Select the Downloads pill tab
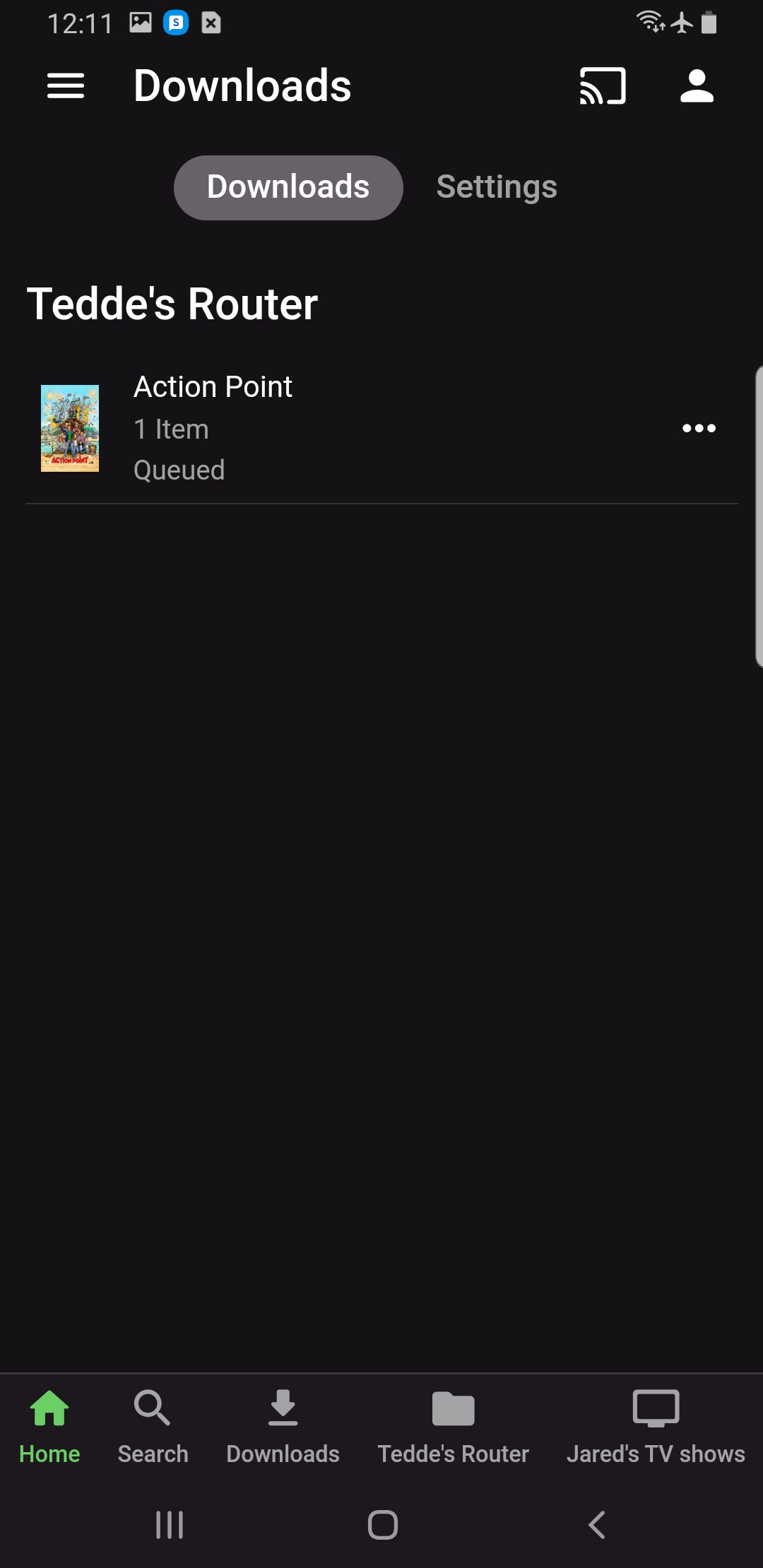Image resolution: width=763 pixels, height=1568 pixels. tap(288, 187)
